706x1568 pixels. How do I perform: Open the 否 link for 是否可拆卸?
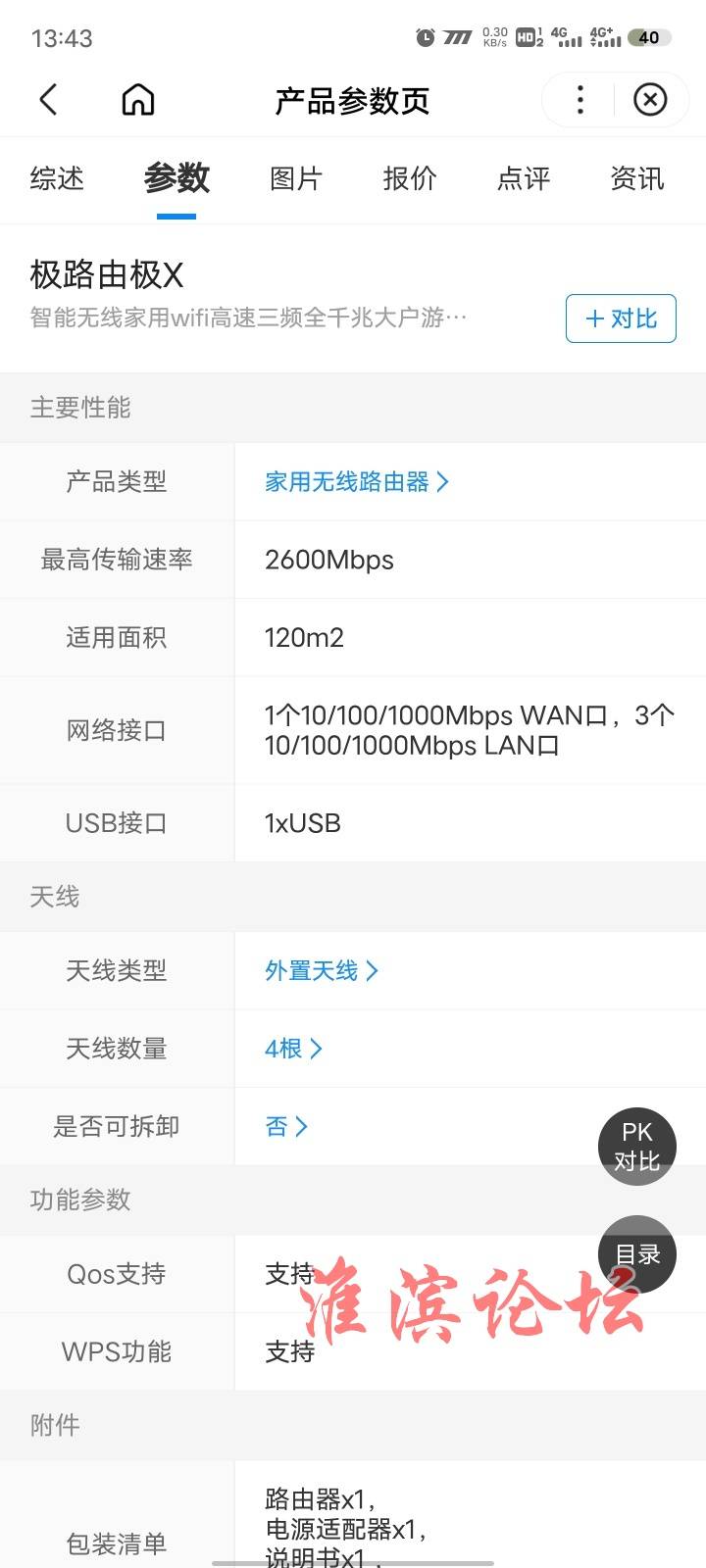click(x=286, y=1127)
